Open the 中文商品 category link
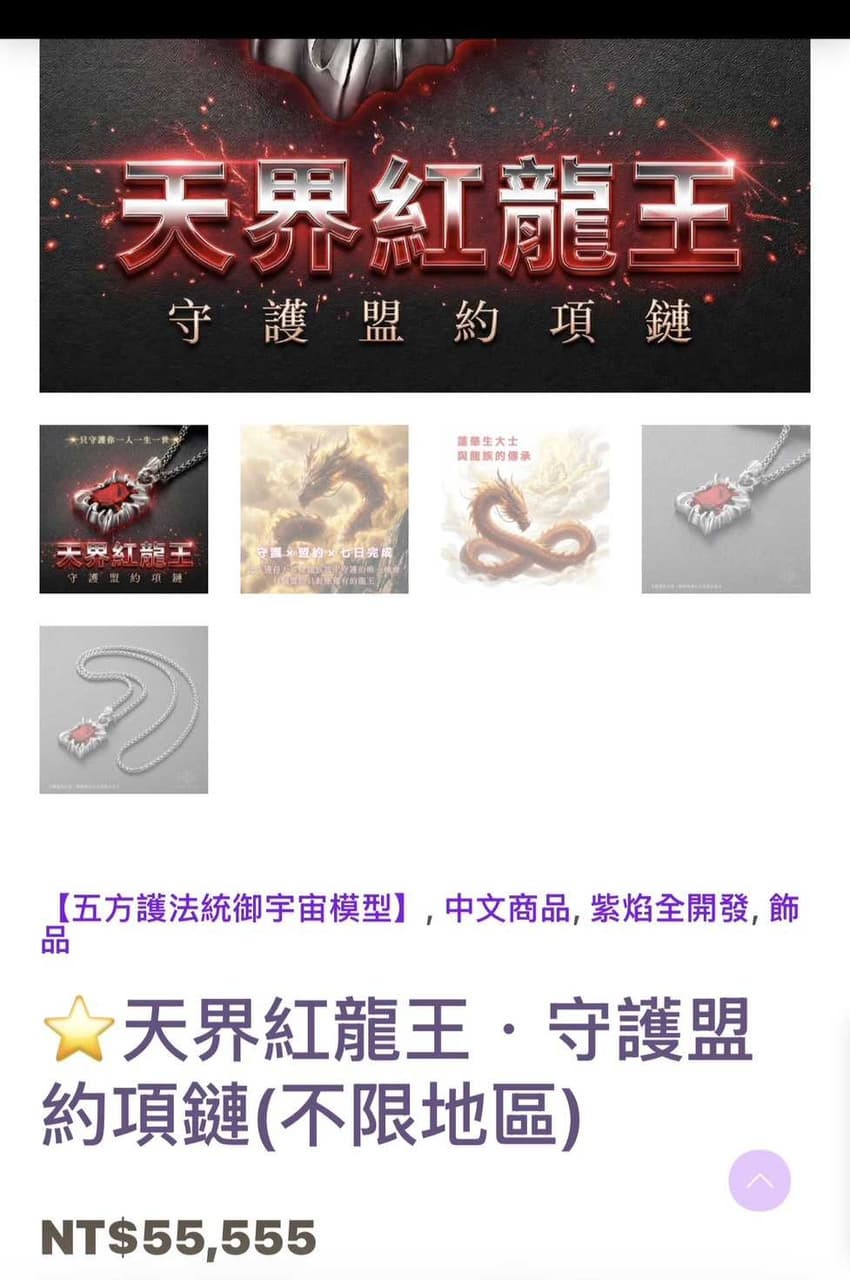Image resolution: width=850 pixels, height=1280 pixels. point(507,909)
